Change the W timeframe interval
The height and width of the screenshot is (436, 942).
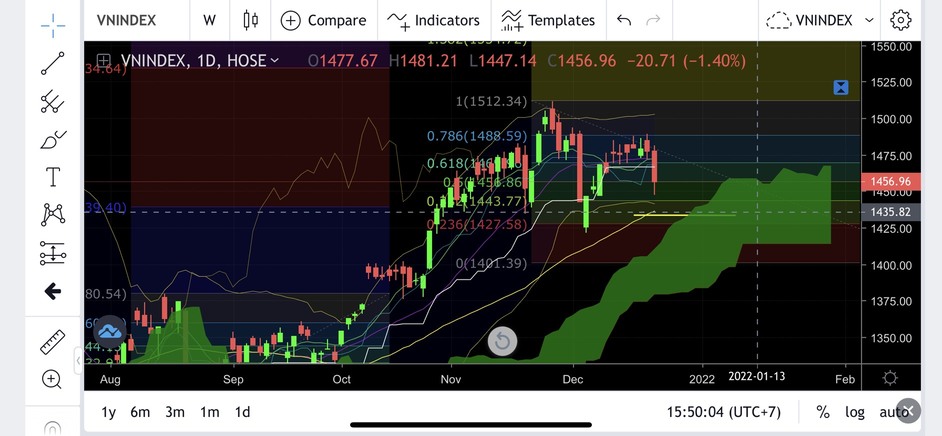209,20
